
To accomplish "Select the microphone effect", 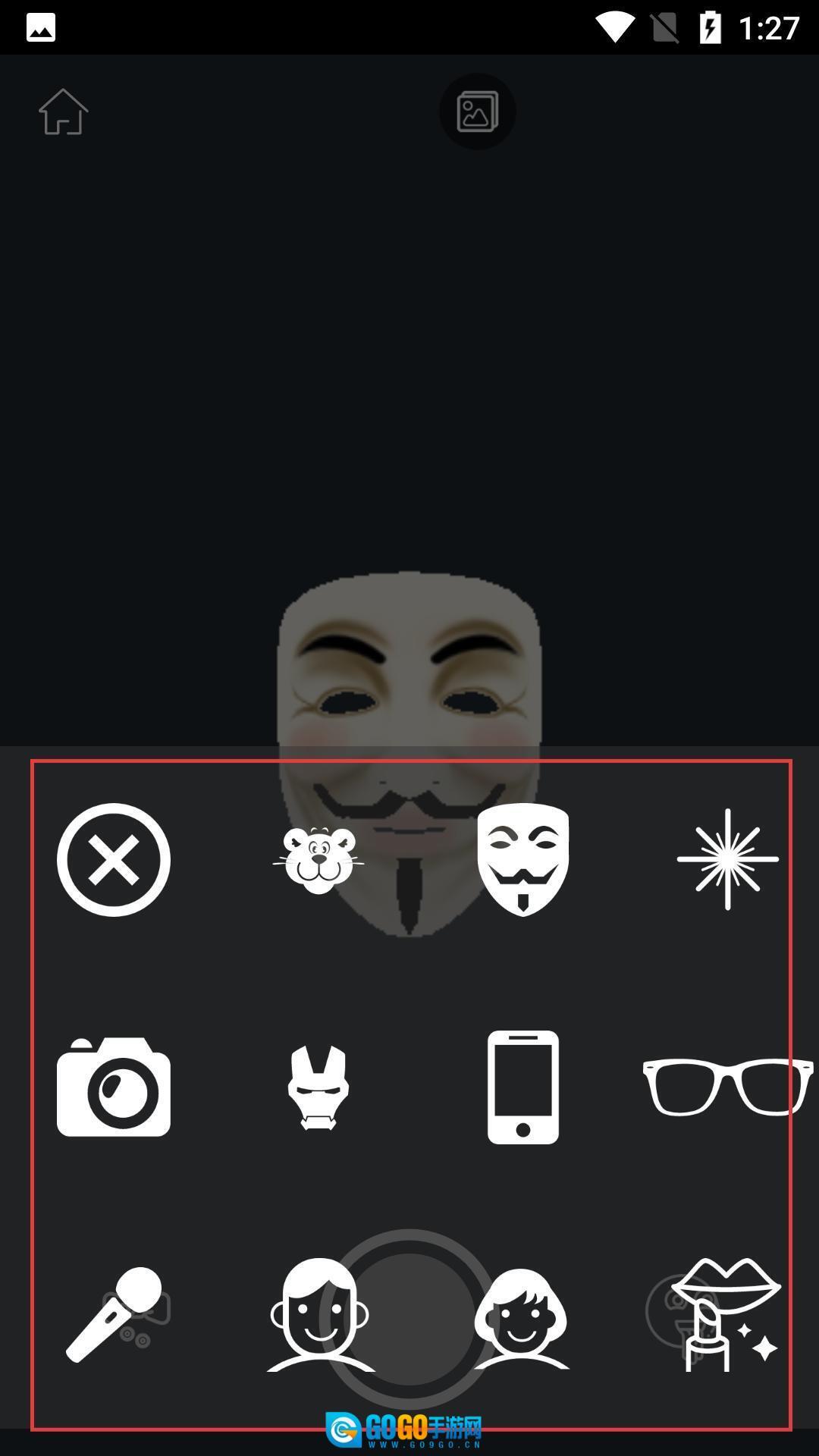I will (114, 1314).
